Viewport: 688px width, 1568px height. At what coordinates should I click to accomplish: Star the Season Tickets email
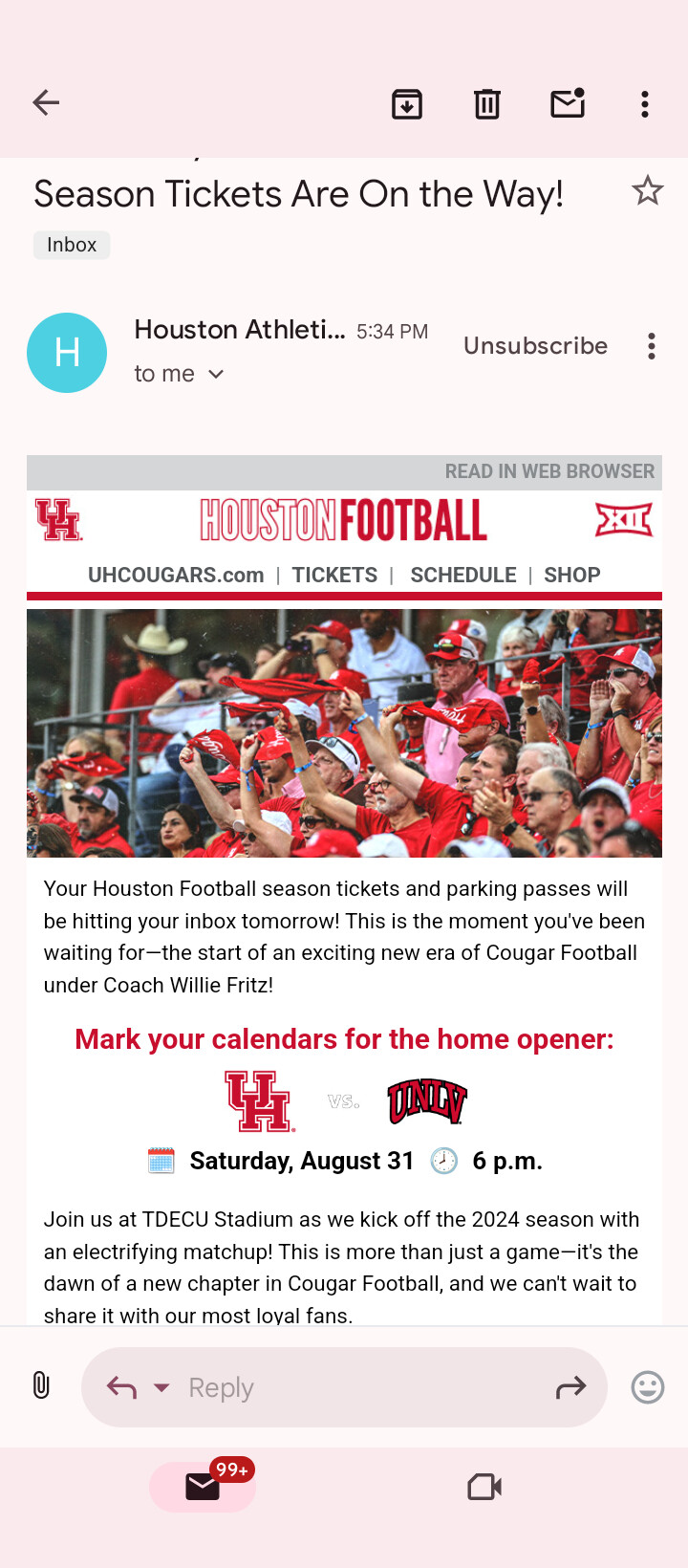pos(647,191)
